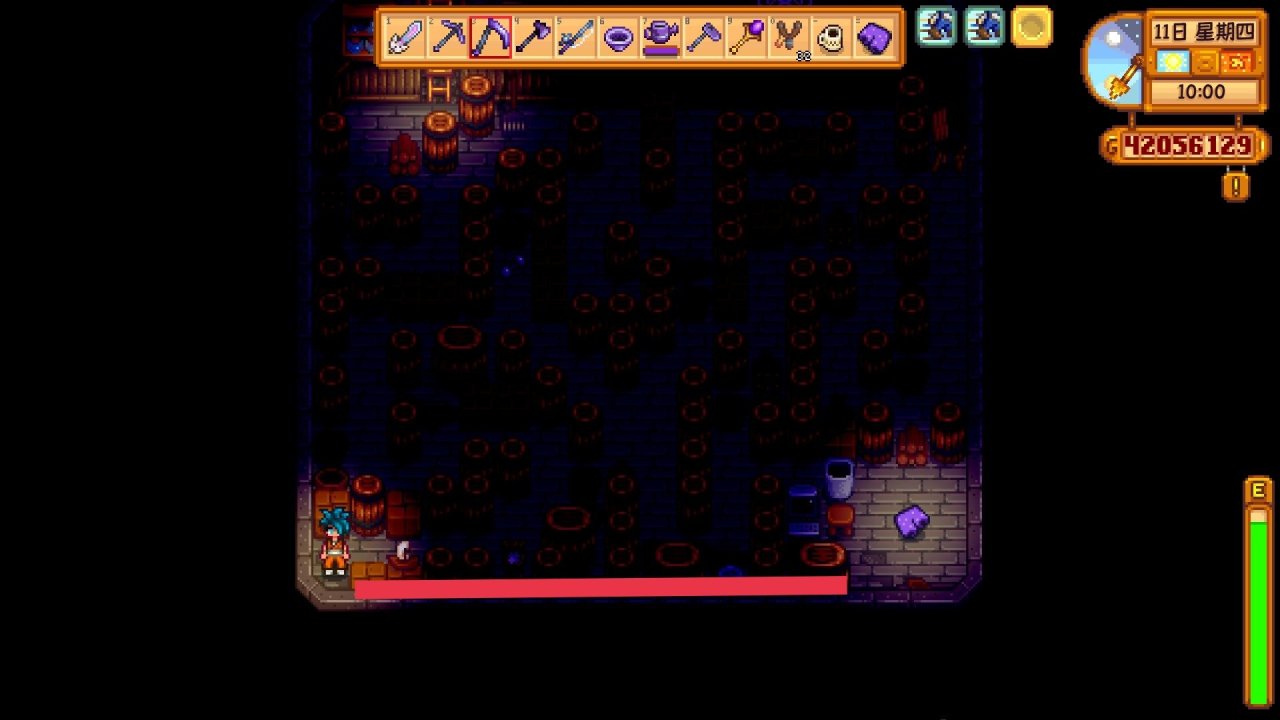Choose the axe from the toolbar

coord(533,38)
